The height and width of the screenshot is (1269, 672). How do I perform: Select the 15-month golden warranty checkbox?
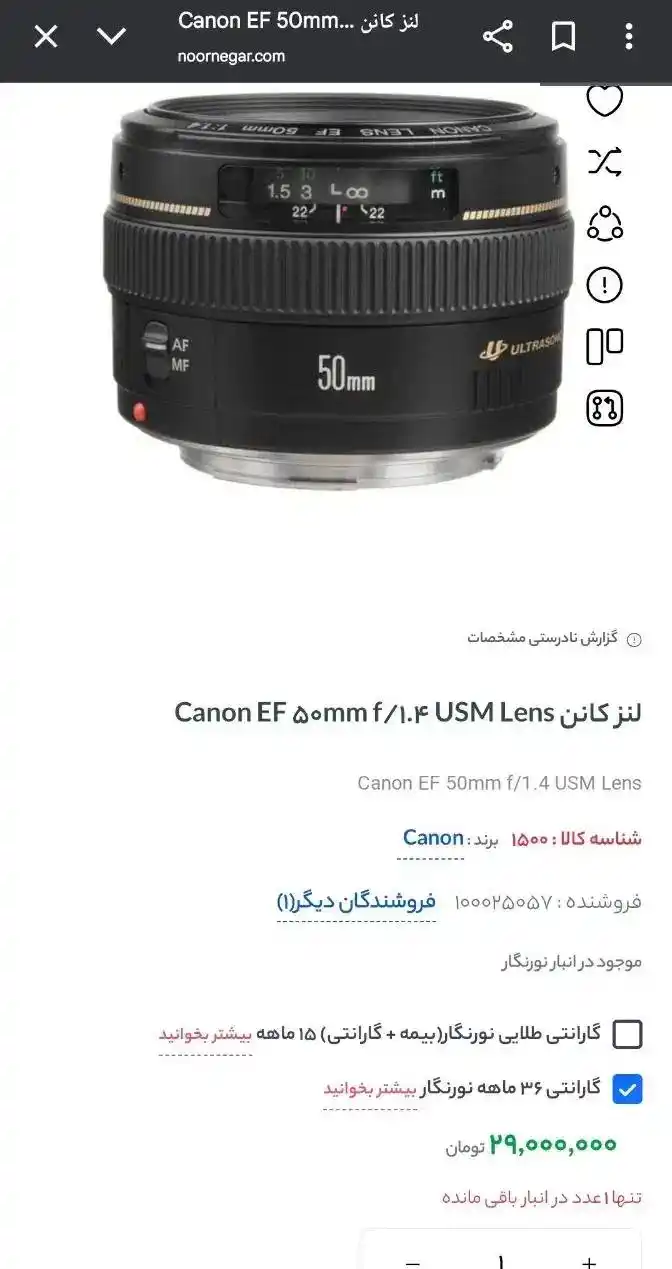(x=627, y=1034)
